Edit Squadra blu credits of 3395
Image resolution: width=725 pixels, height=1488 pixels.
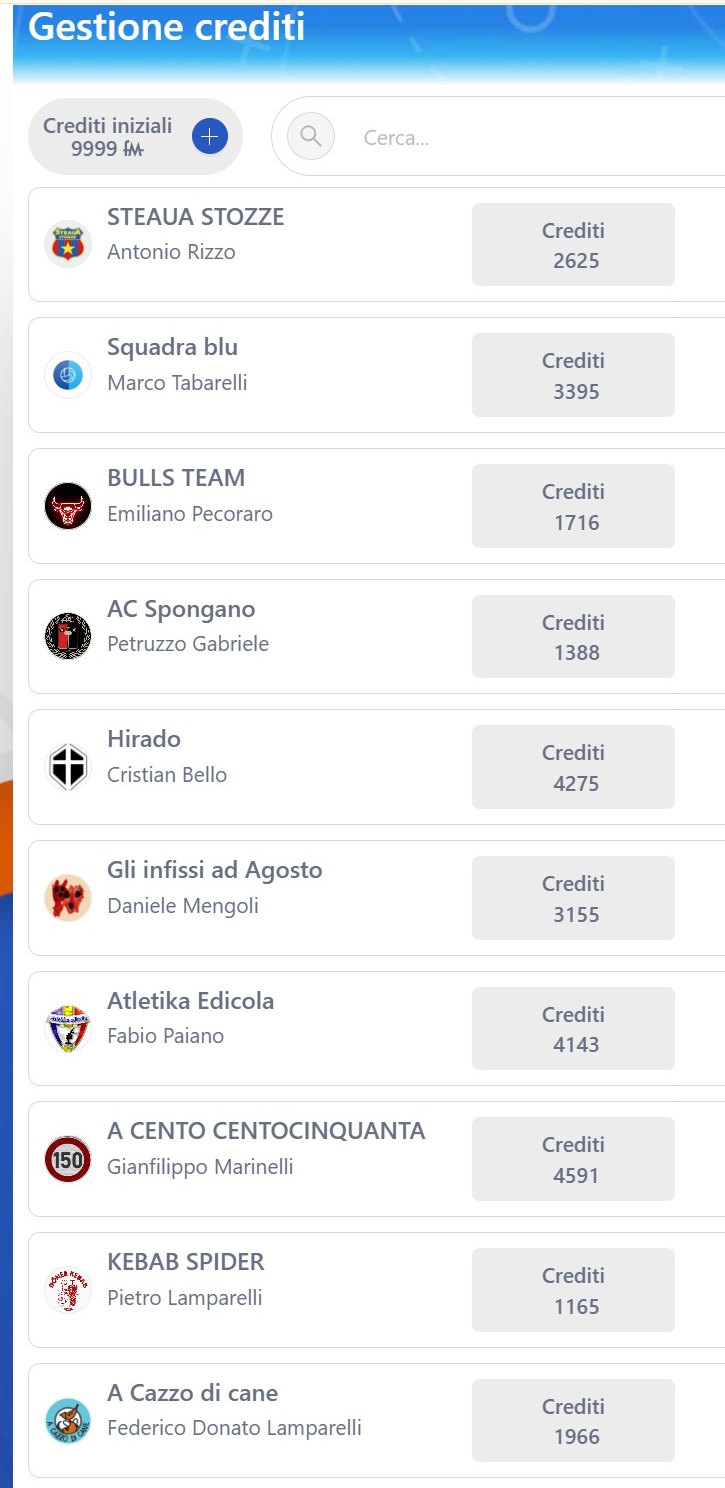click(573, 375)
